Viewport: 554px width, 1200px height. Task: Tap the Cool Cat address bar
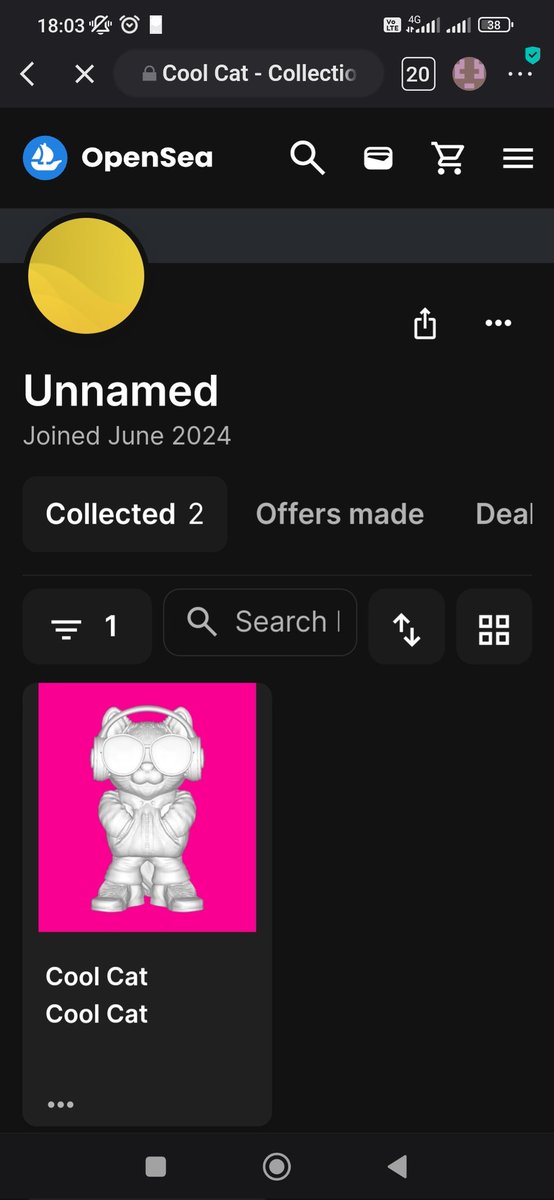(x=248, y=73)
